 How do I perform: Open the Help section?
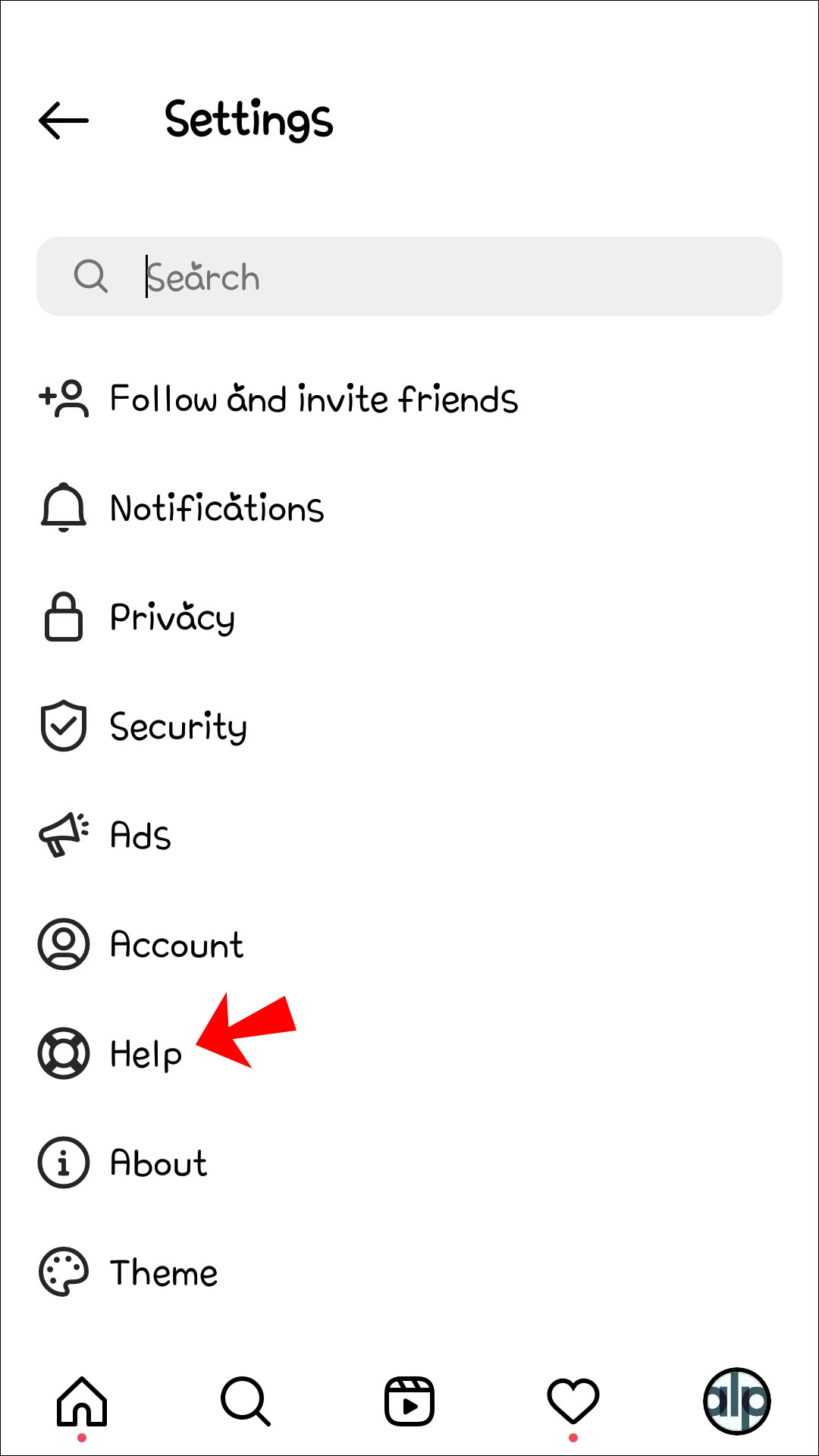click(146, 1054)
